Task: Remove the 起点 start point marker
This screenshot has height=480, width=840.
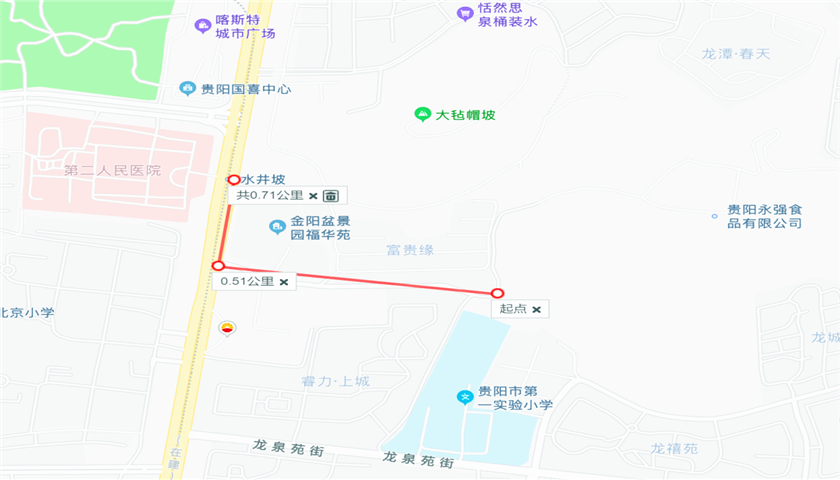Action: click(537, 310)
